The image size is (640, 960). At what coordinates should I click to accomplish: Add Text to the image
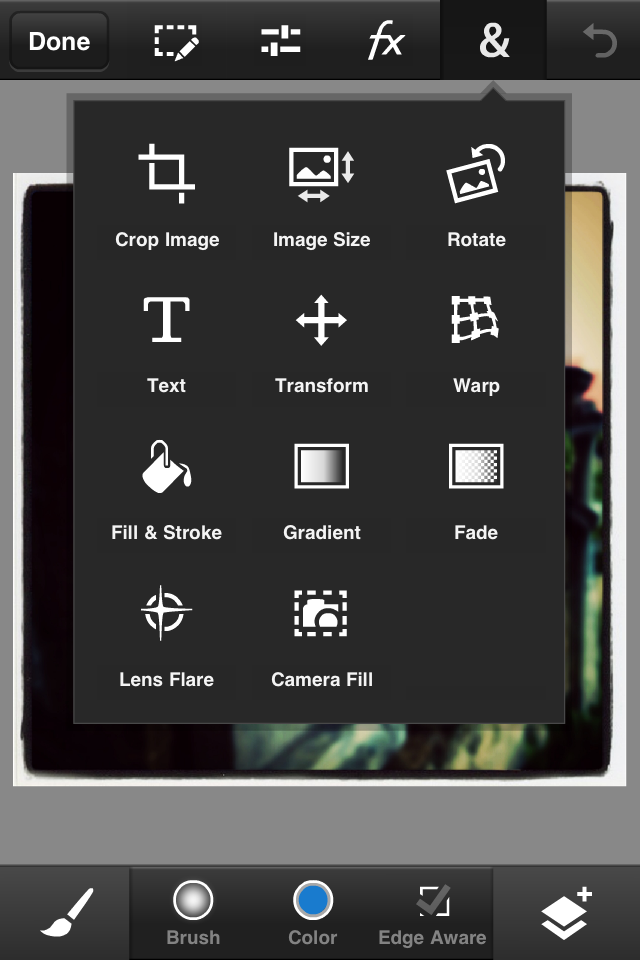click(167, 342)
